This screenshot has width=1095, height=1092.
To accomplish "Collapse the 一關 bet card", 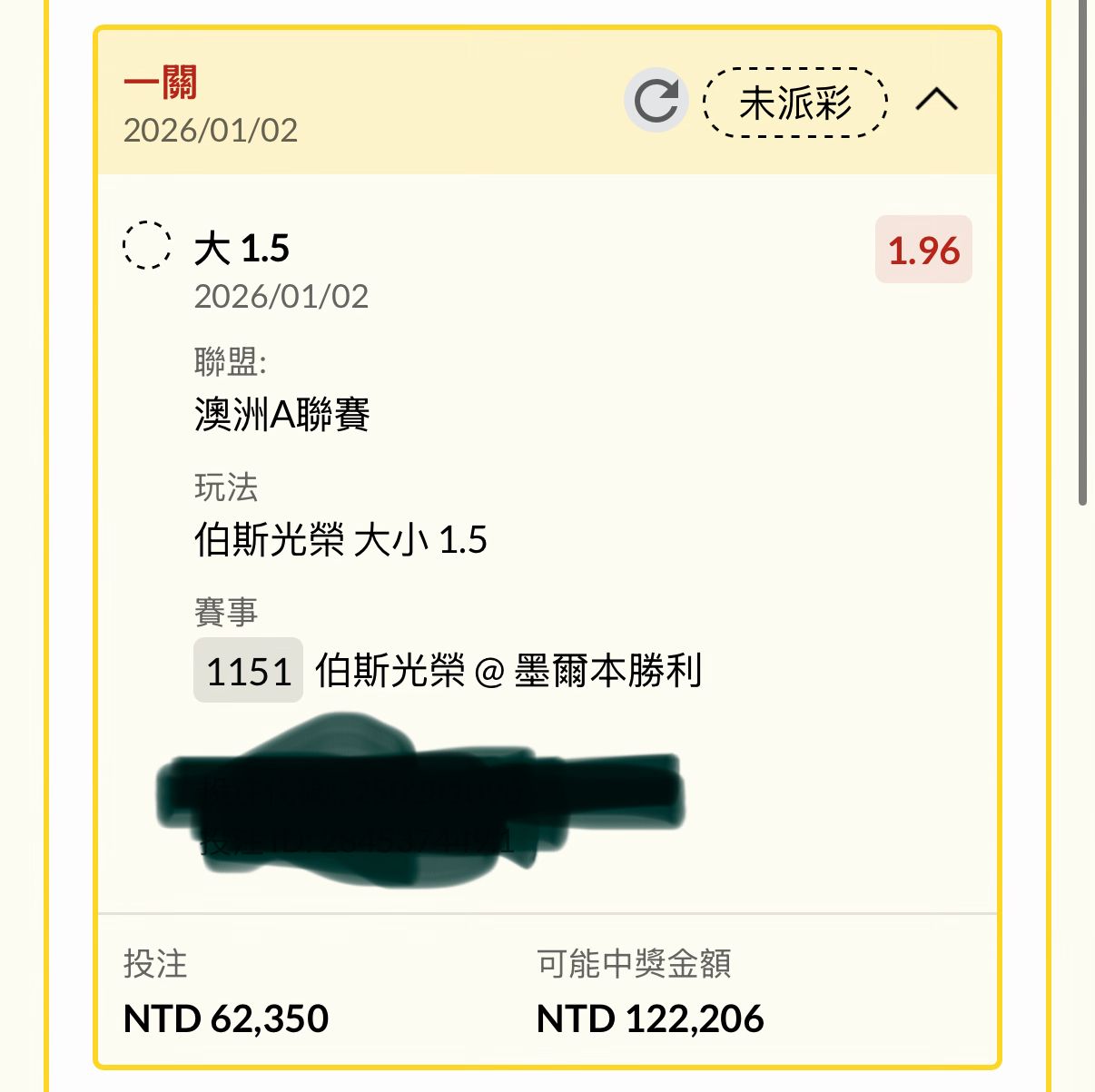I will [936, 99].
